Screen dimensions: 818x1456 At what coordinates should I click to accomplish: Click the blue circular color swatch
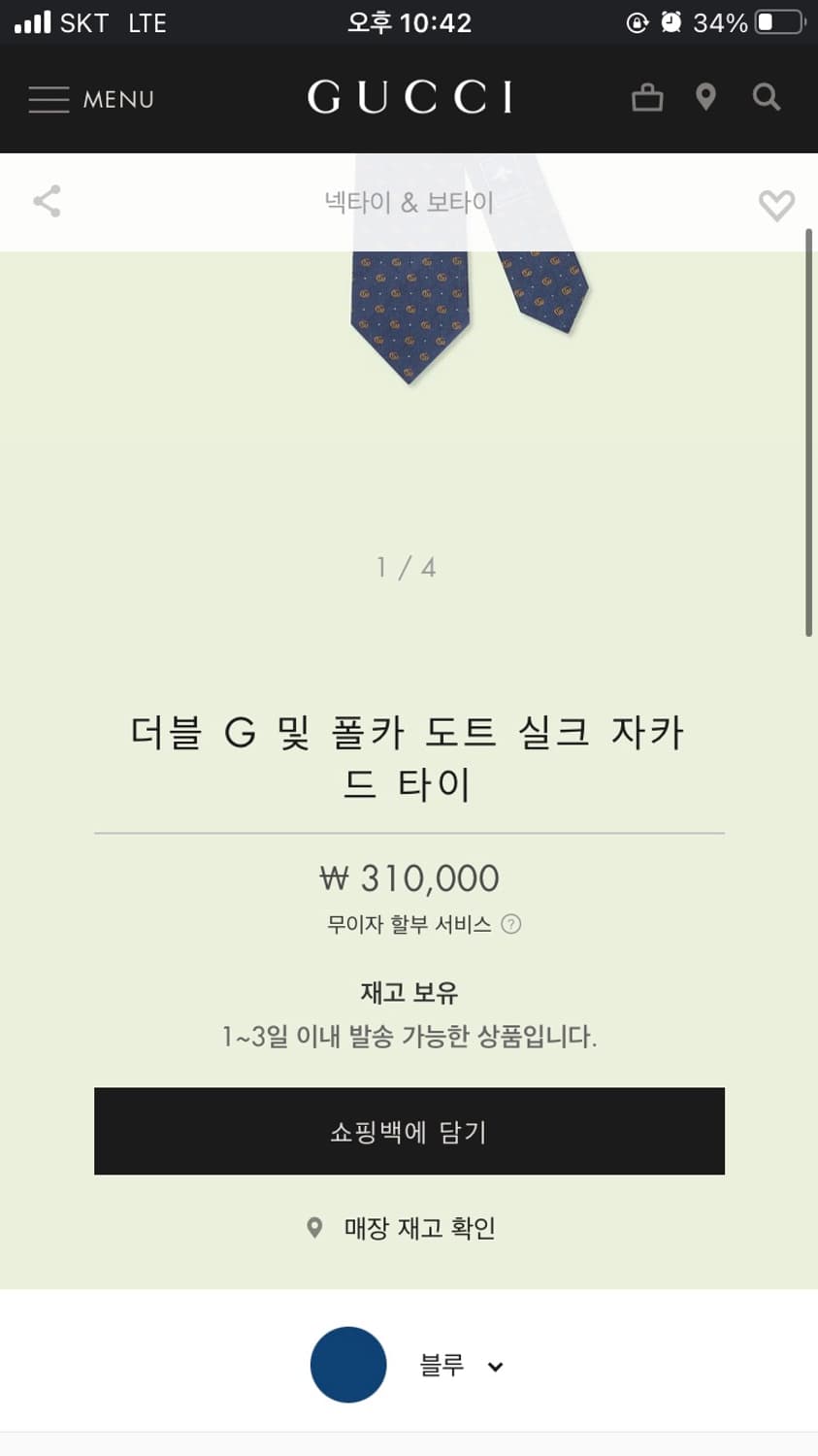(348, 1364)
